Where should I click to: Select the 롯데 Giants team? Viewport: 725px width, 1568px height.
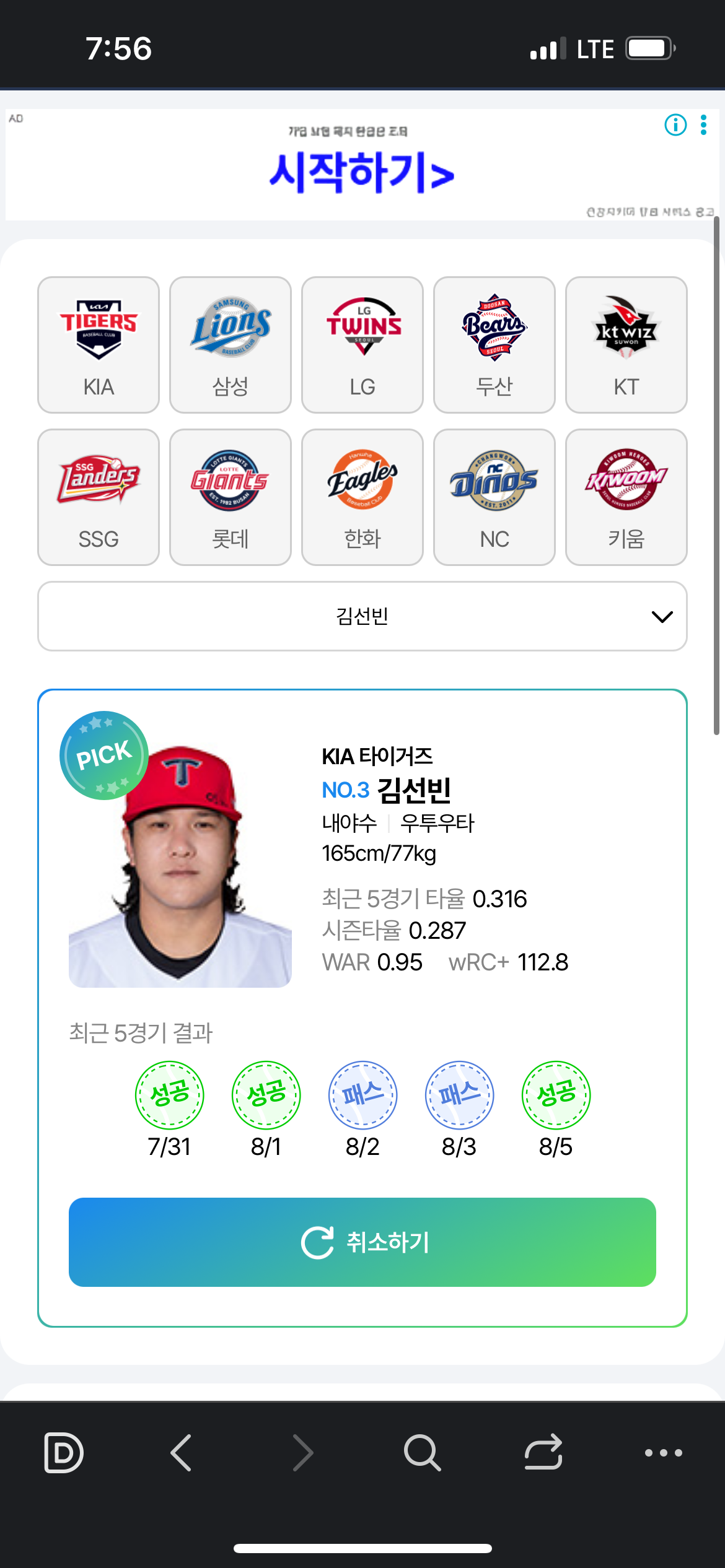tap(231, 497)
